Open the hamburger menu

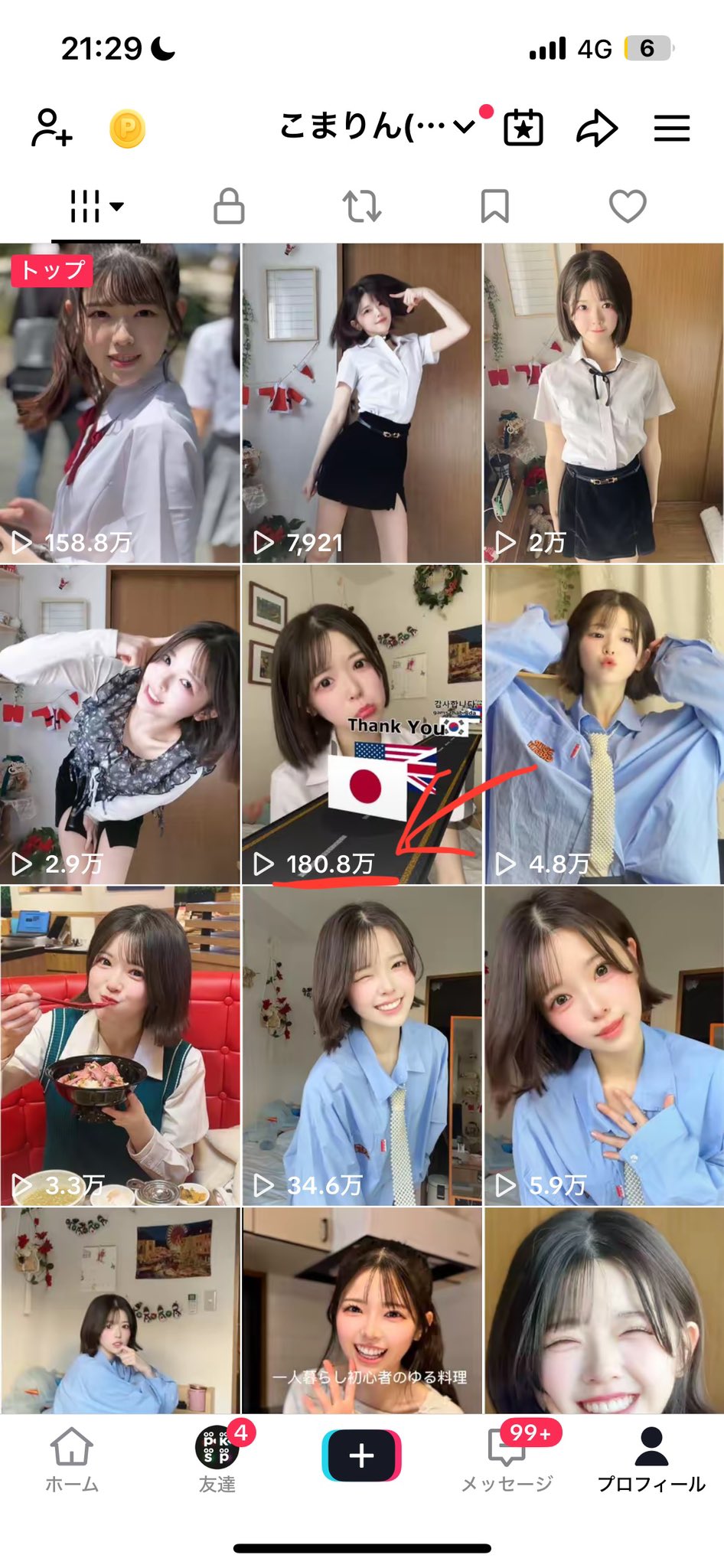672,128
